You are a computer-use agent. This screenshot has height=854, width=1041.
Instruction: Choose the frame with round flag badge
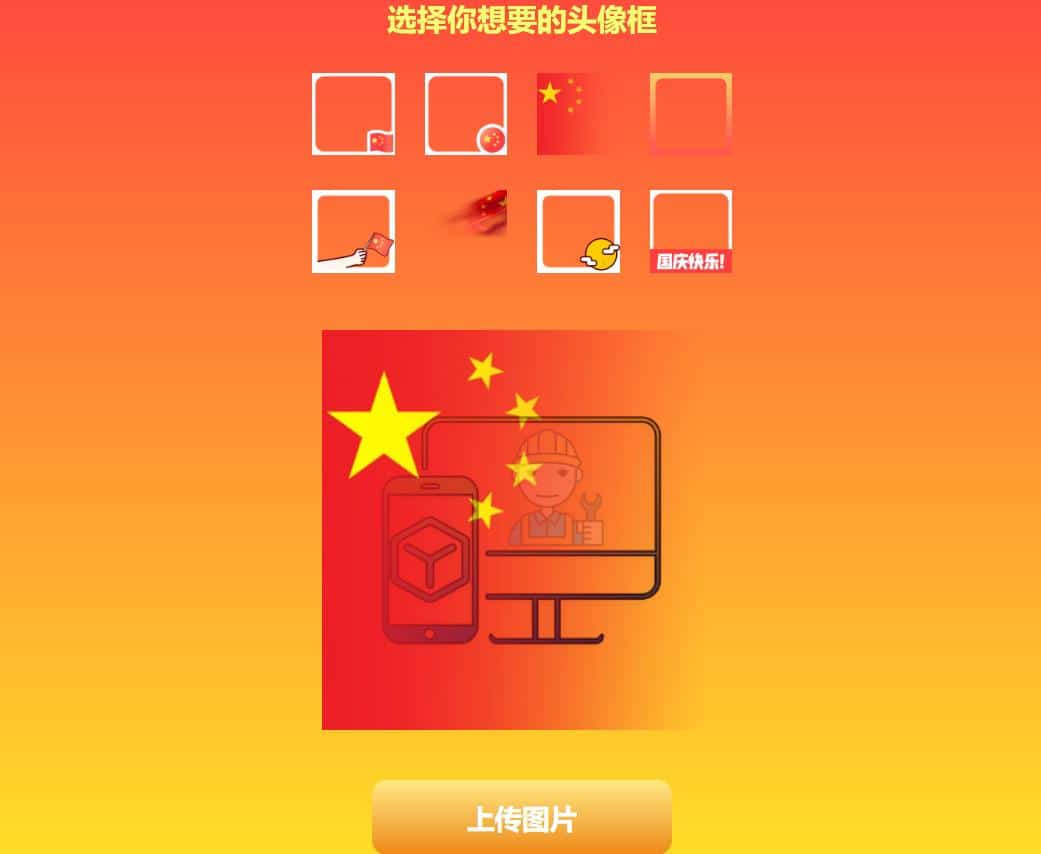466,114
